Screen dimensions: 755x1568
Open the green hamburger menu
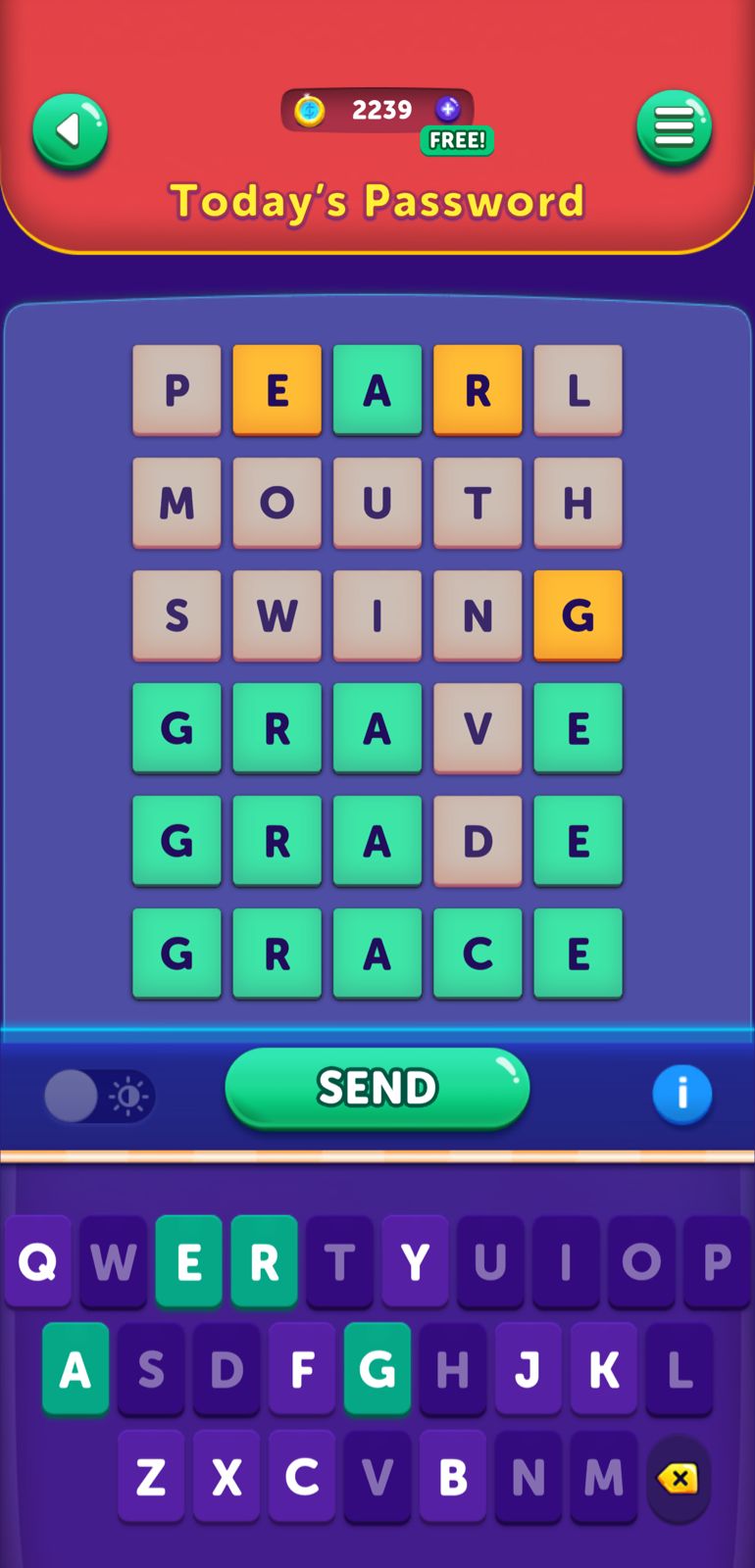click(674, 127)
